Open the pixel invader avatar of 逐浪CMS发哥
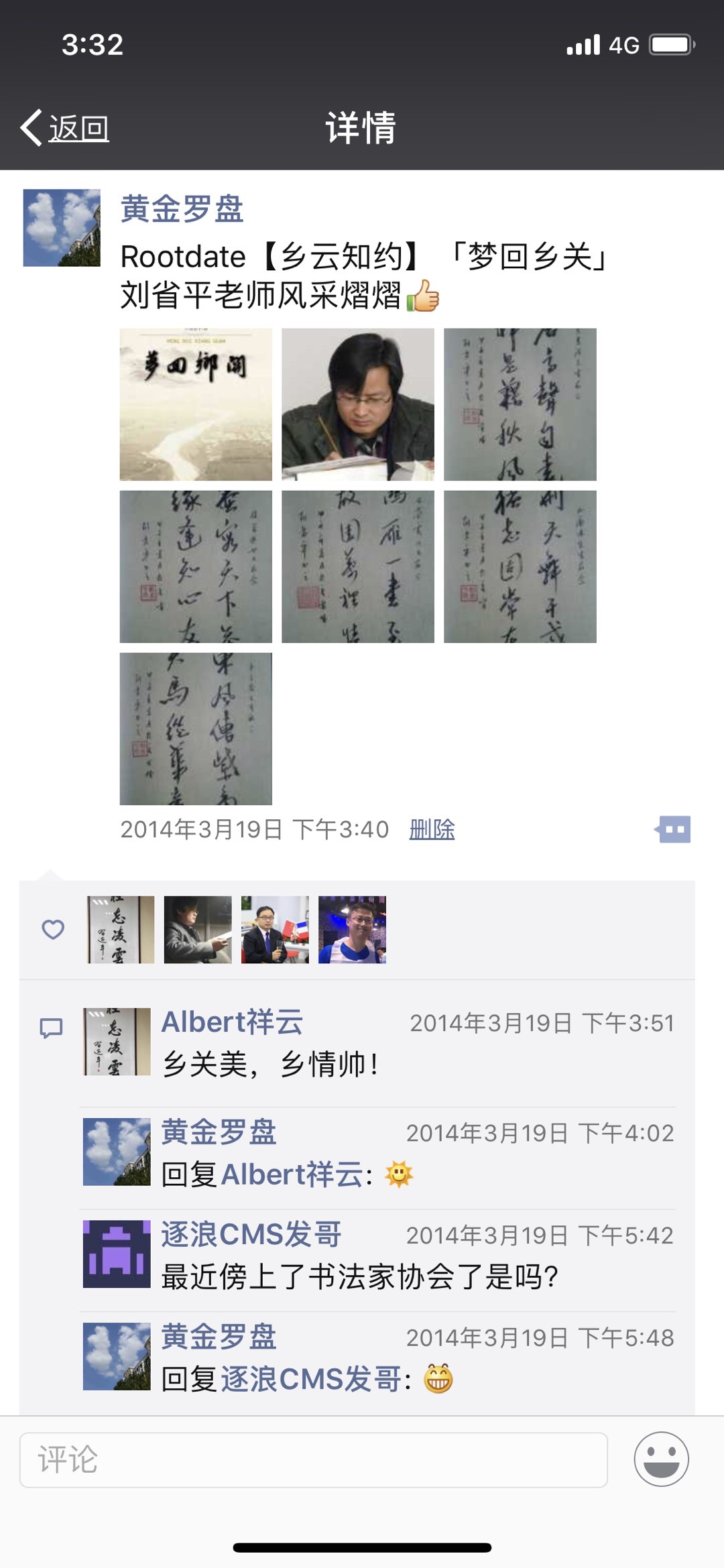The width and height of the screenshot is (724, 1568). (x=117, y=1254)
